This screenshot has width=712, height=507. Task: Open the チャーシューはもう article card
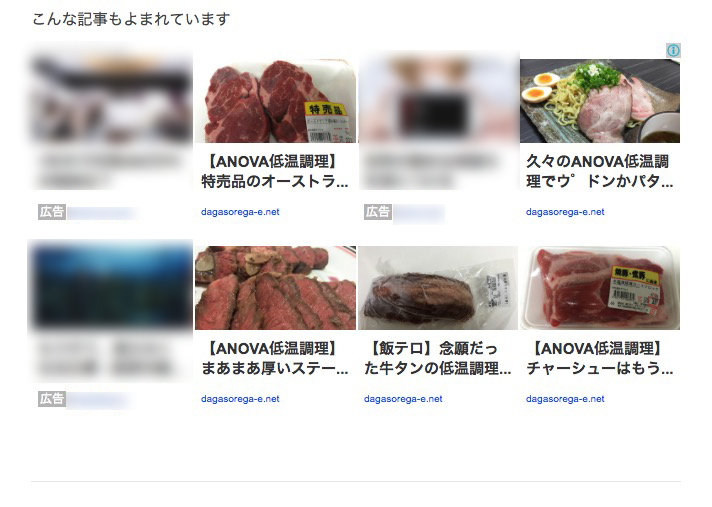tap(599, 358)
